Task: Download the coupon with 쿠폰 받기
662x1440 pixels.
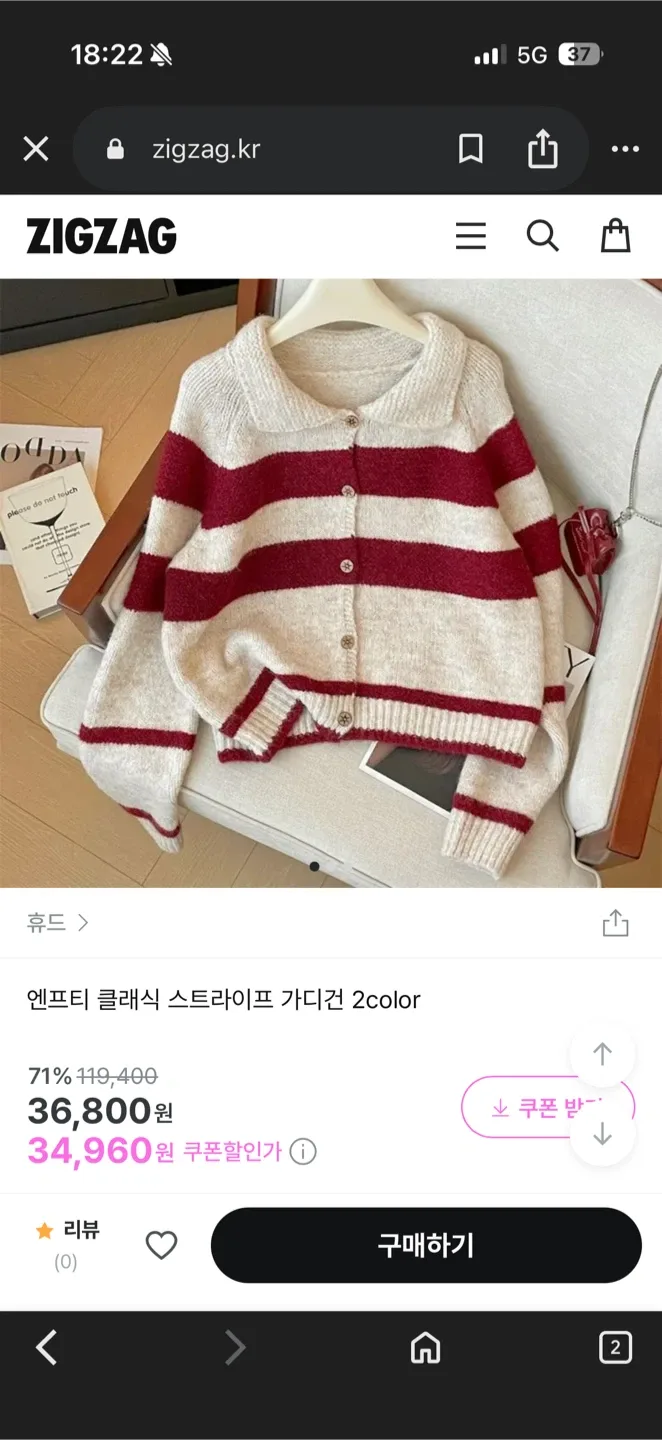Action: pos(530,1107)
